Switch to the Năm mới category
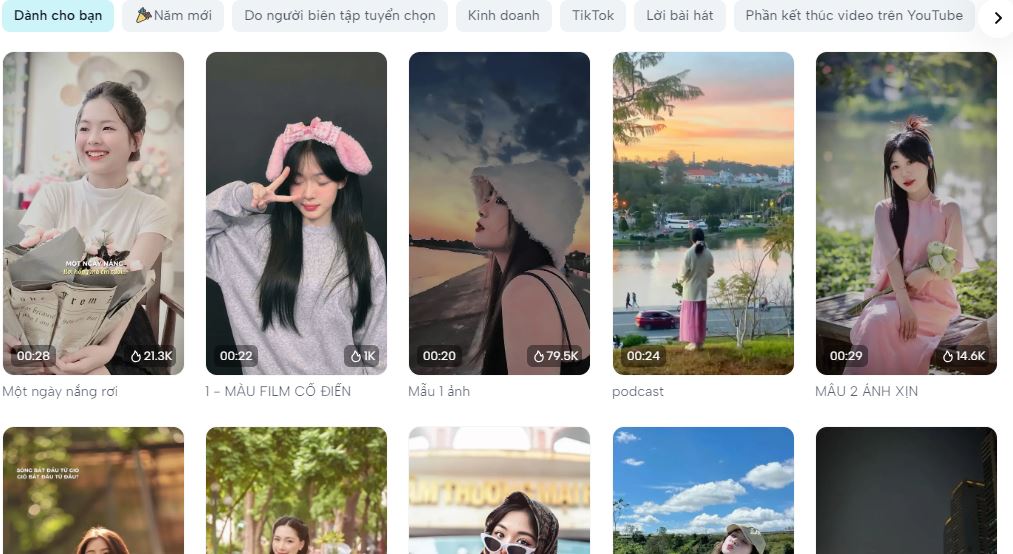Screen dimensions: 1013x554 (x=173, y=16)
